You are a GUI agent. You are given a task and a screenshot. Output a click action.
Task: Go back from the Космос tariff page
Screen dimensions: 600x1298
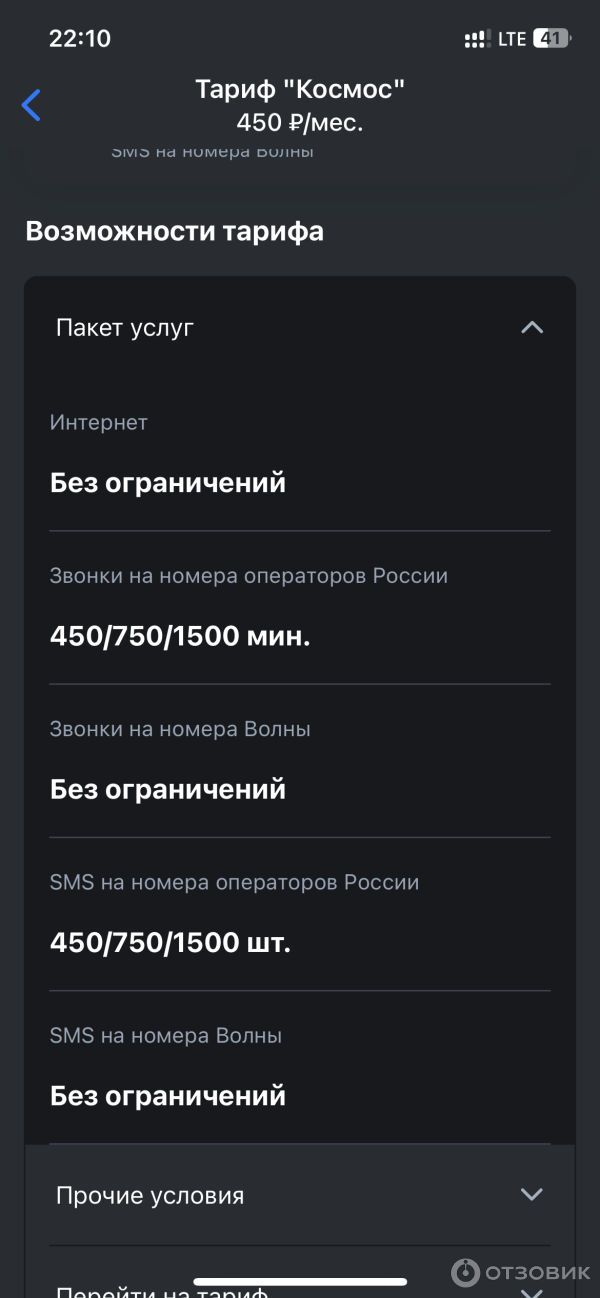click(31, 105)
